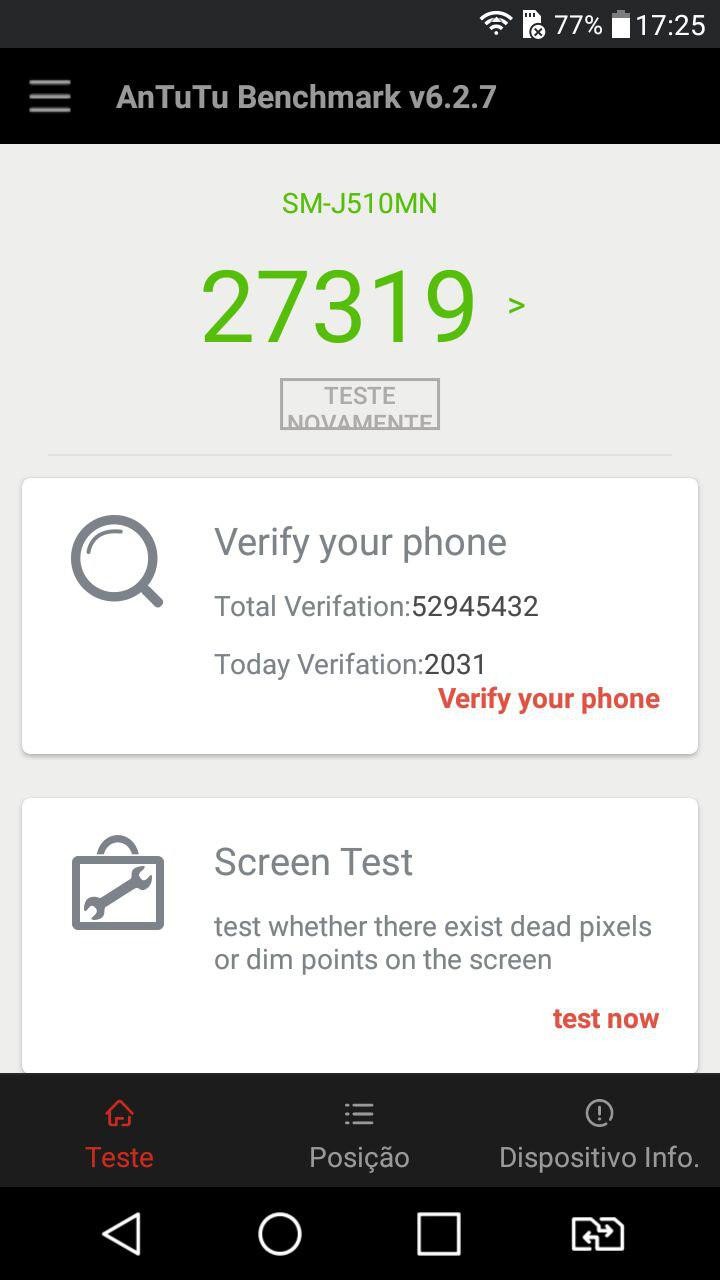720x1280 pixels.
Task: Tap the red Verify your phone link
Action: (548, 698)
